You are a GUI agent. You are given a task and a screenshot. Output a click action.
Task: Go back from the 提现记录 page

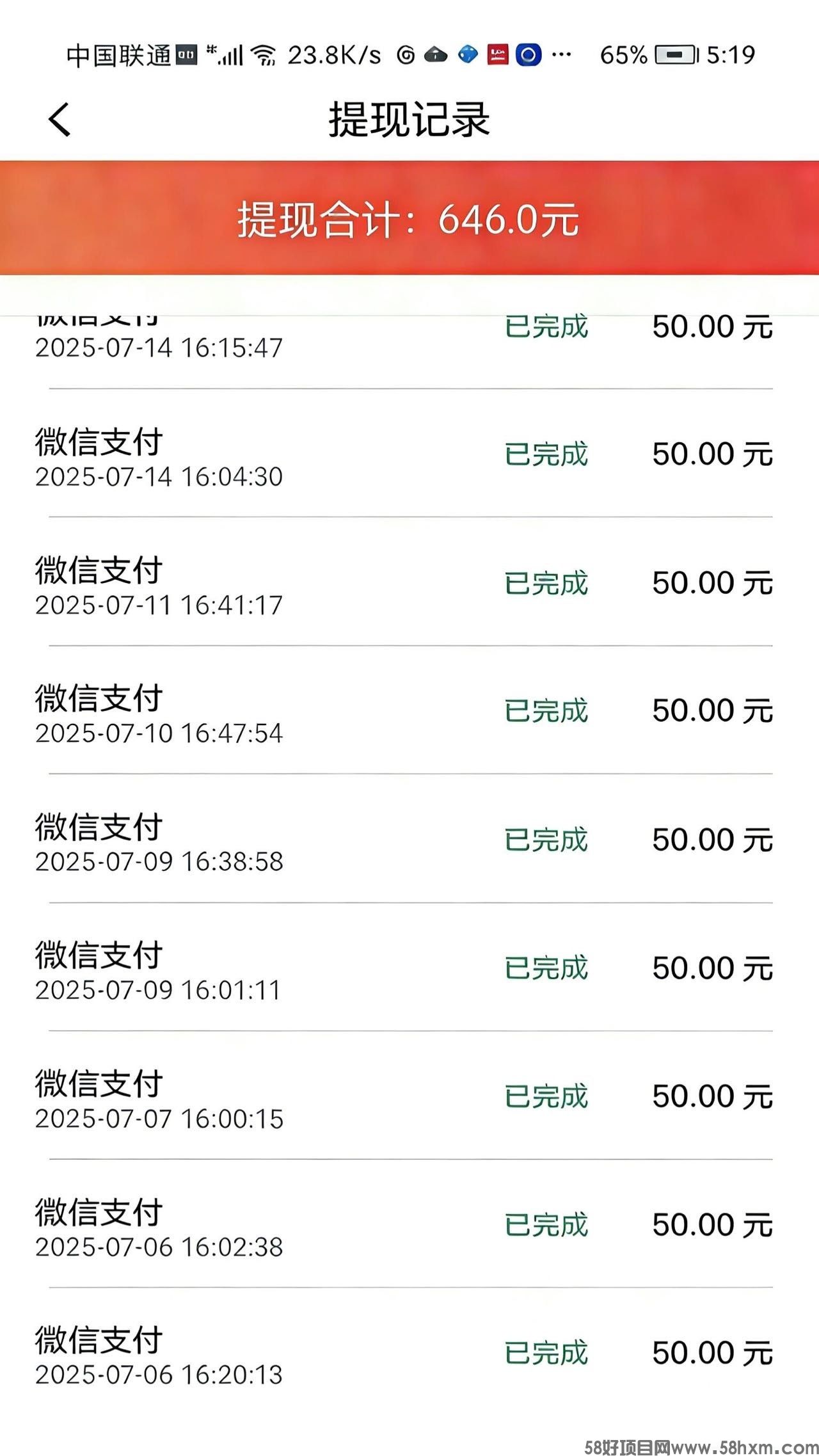pyautogui.click(x=60, y=120)
